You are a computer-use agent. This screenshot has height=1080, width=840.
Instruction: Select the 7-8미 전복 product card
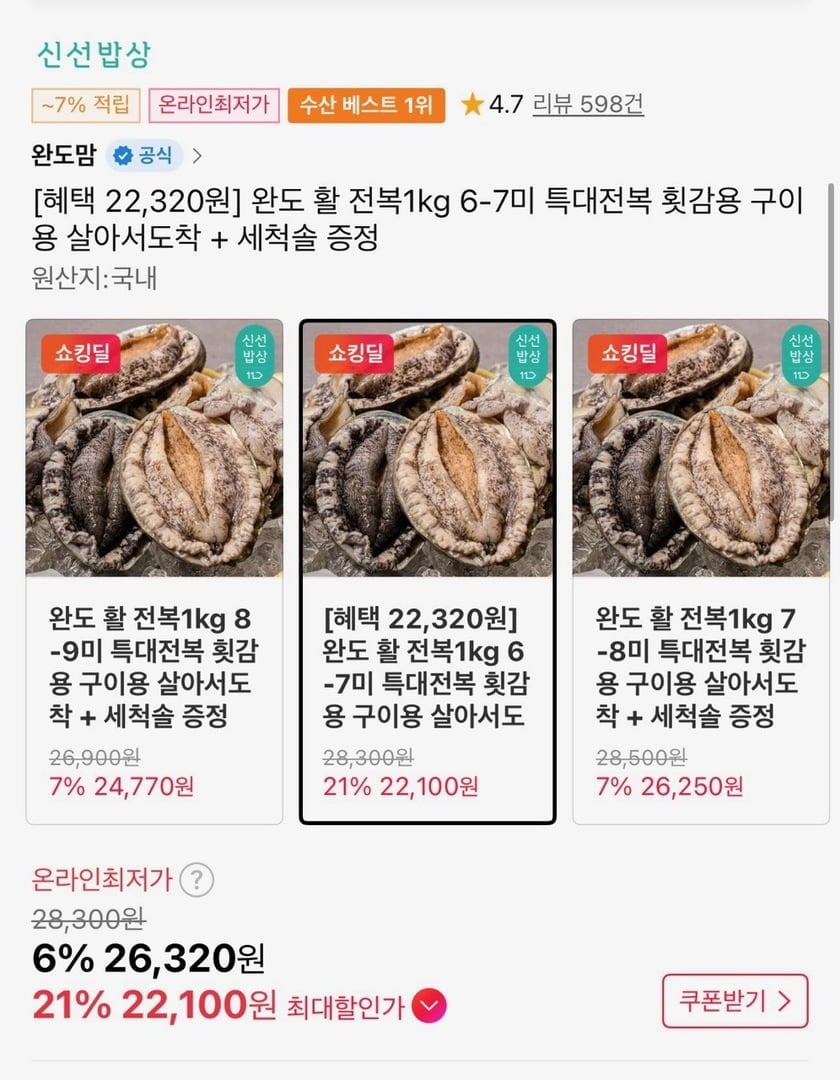(x=700, y=571)
